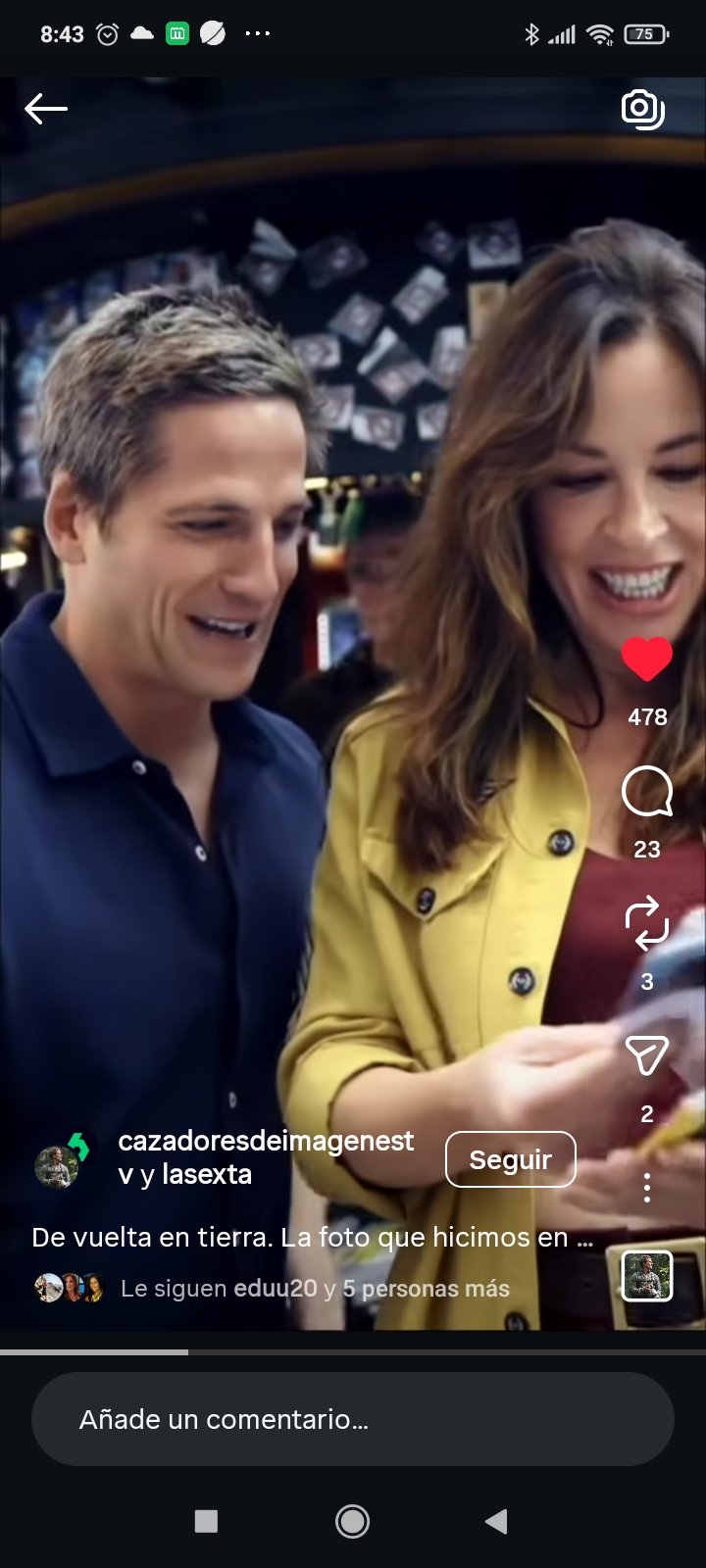706x1568 pixels.
Task: Open the three-dot more options menu
Action: coord(647,1188)
